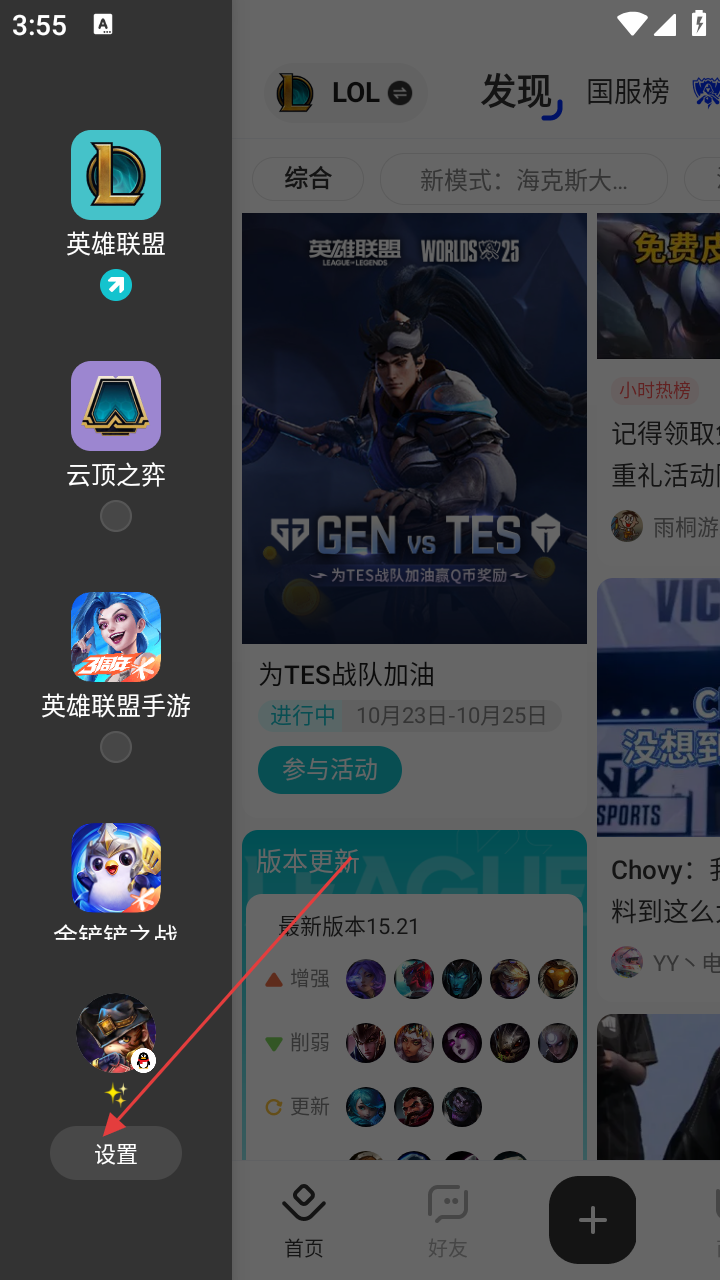Open the 设置 button

click(x=116, y=1153)
